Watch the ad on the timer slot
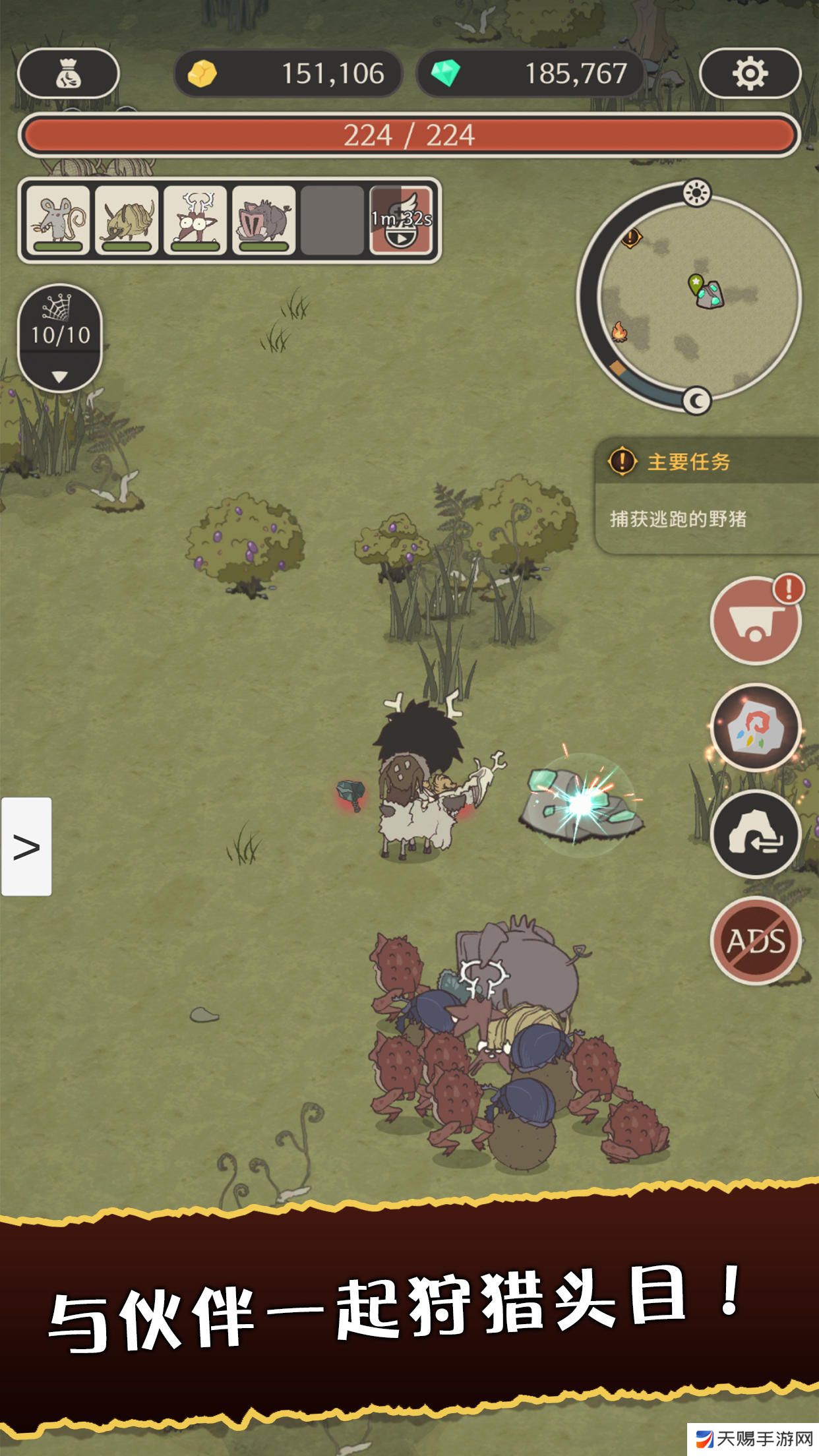819x1456 pixels. pyautogui.click(x=401, y=220)
